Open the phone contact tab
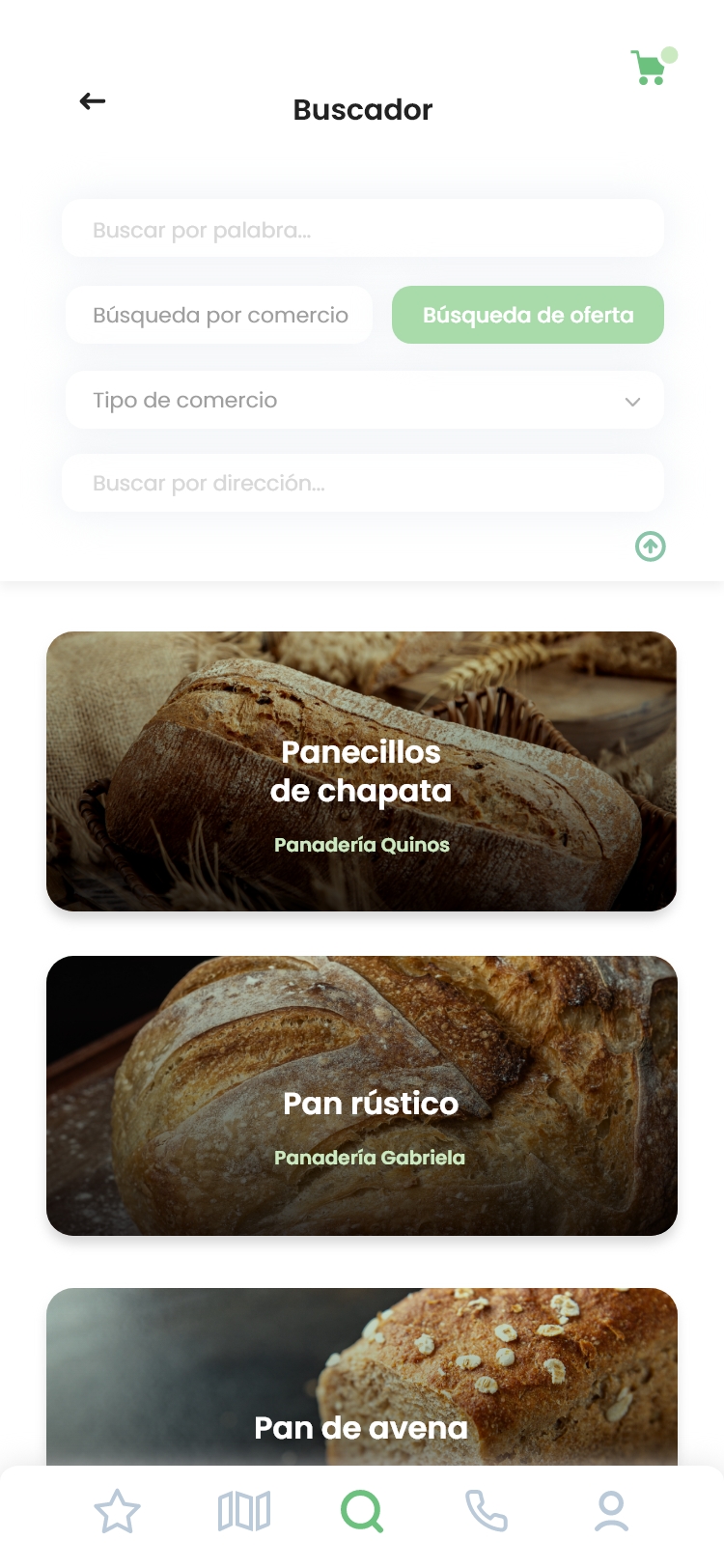 pyautogui.click(x=487, y=1511)
